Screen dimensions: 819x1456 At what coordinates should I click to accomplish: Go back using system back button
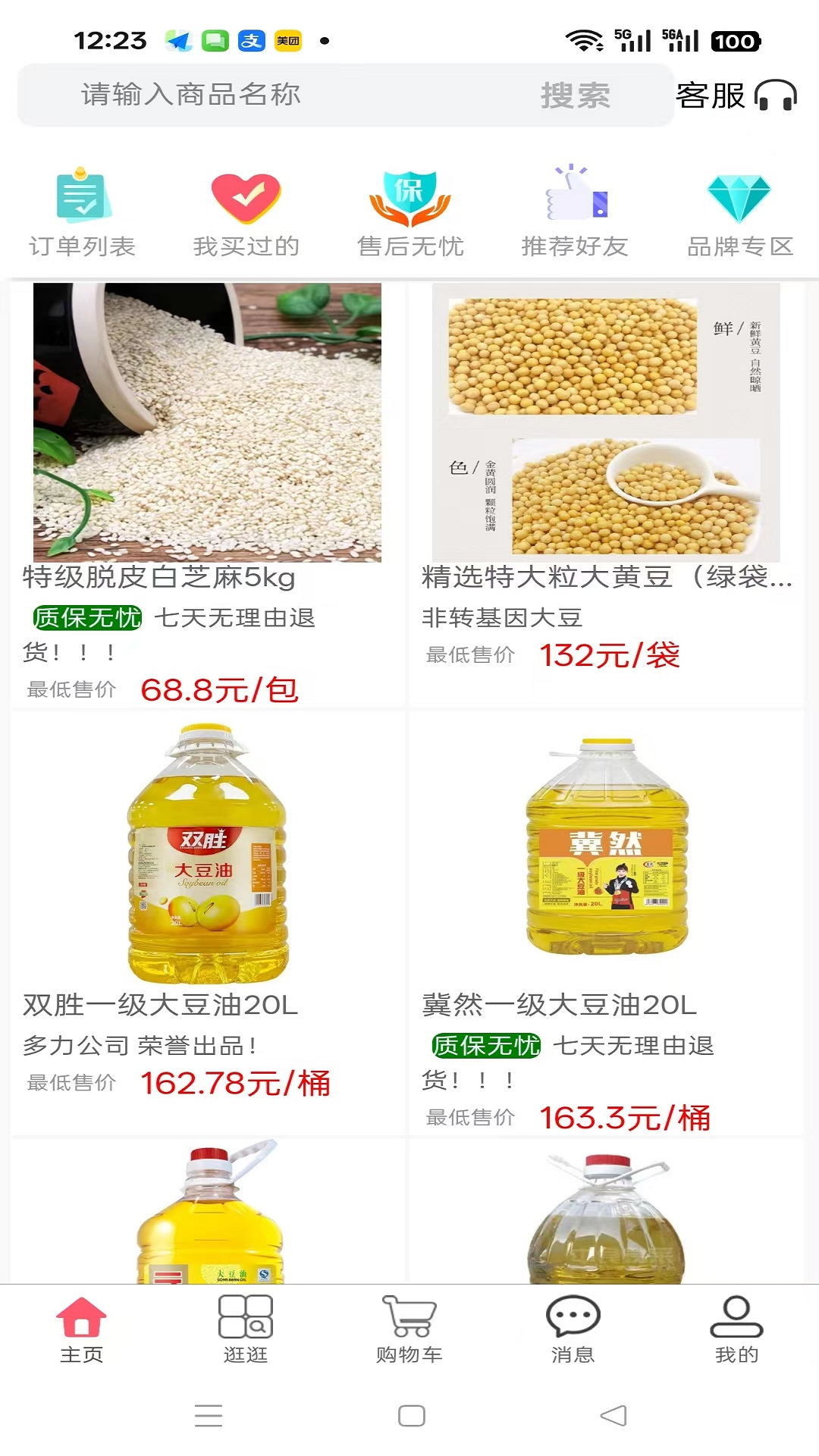click(x=613, y=1415)
